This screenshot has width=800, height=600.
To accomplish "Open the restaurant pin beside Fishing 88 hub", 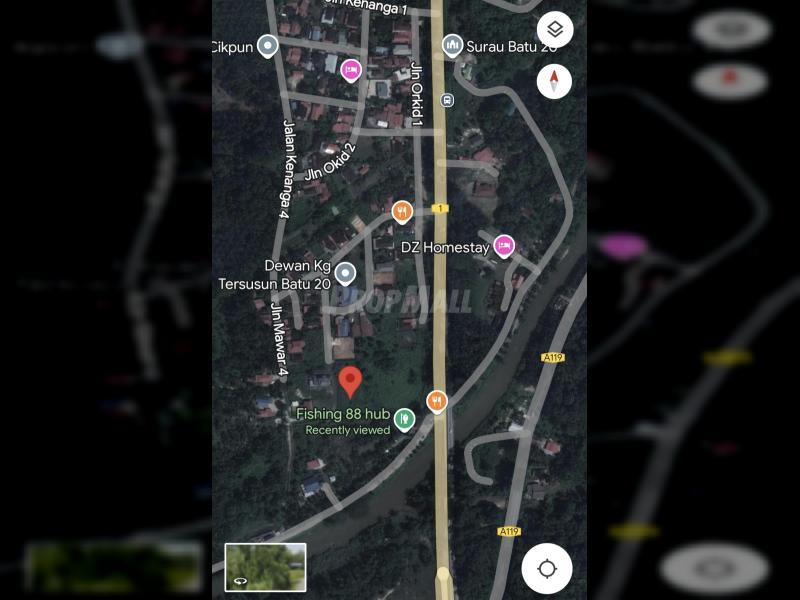I will (x=437, y=401).
